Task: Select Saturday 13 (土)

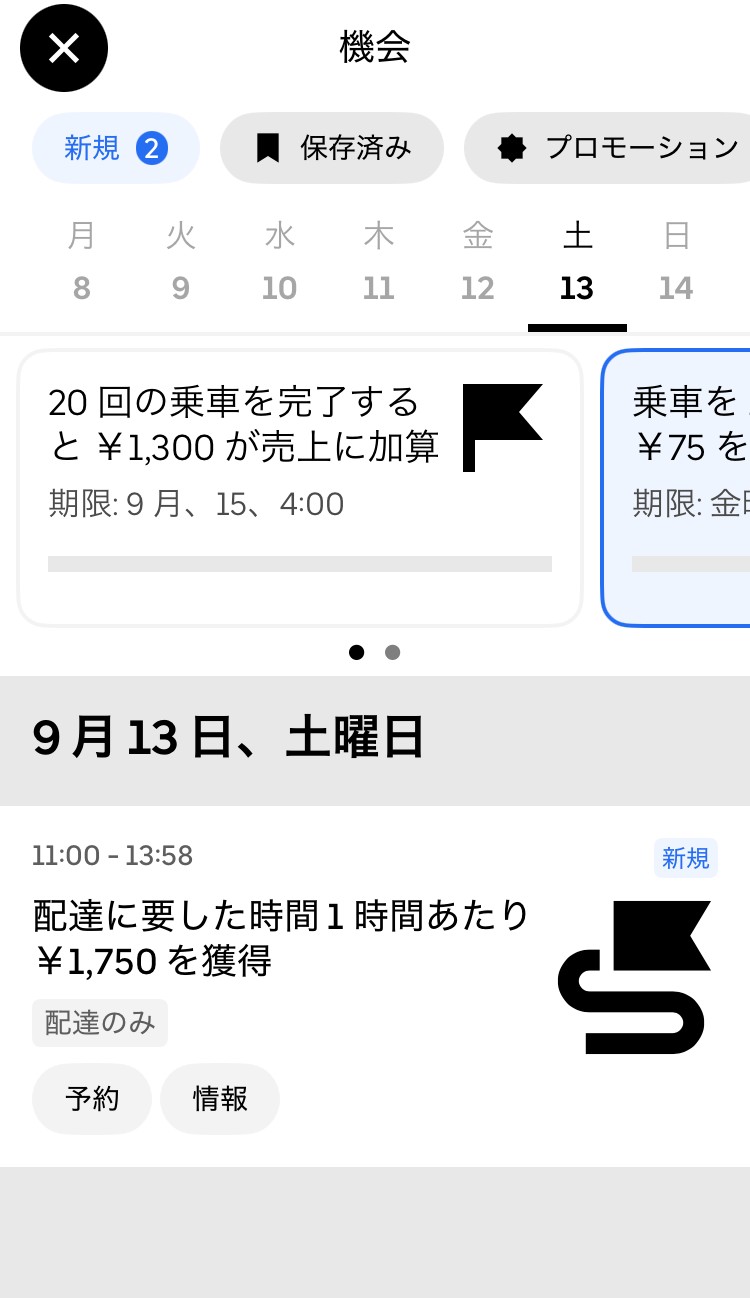Action: [x=577, y=262]
